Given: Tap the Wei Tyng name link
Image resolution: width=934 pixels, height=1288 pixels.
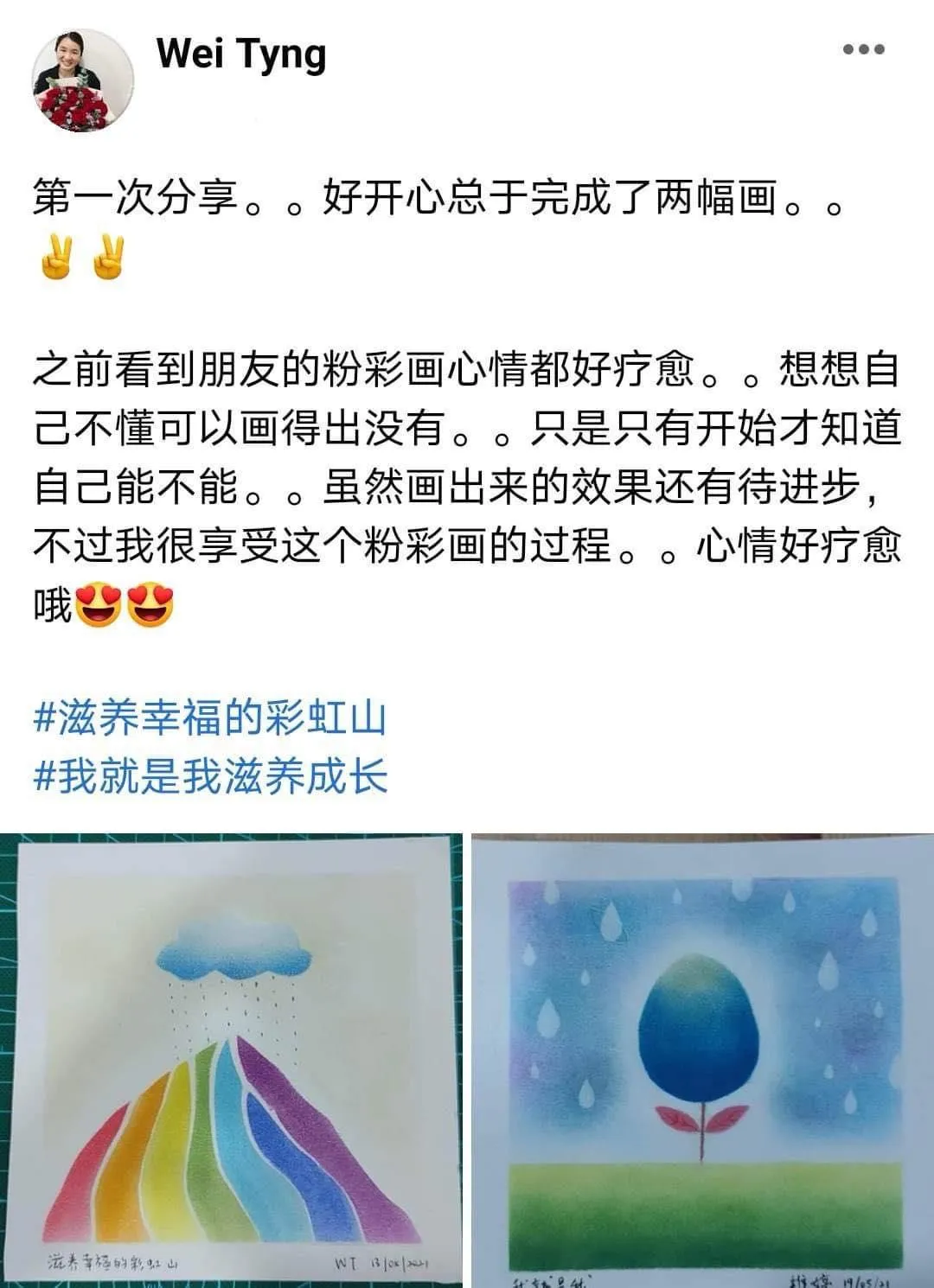Looking at the screenshot, I should click(x=241, y=54).
